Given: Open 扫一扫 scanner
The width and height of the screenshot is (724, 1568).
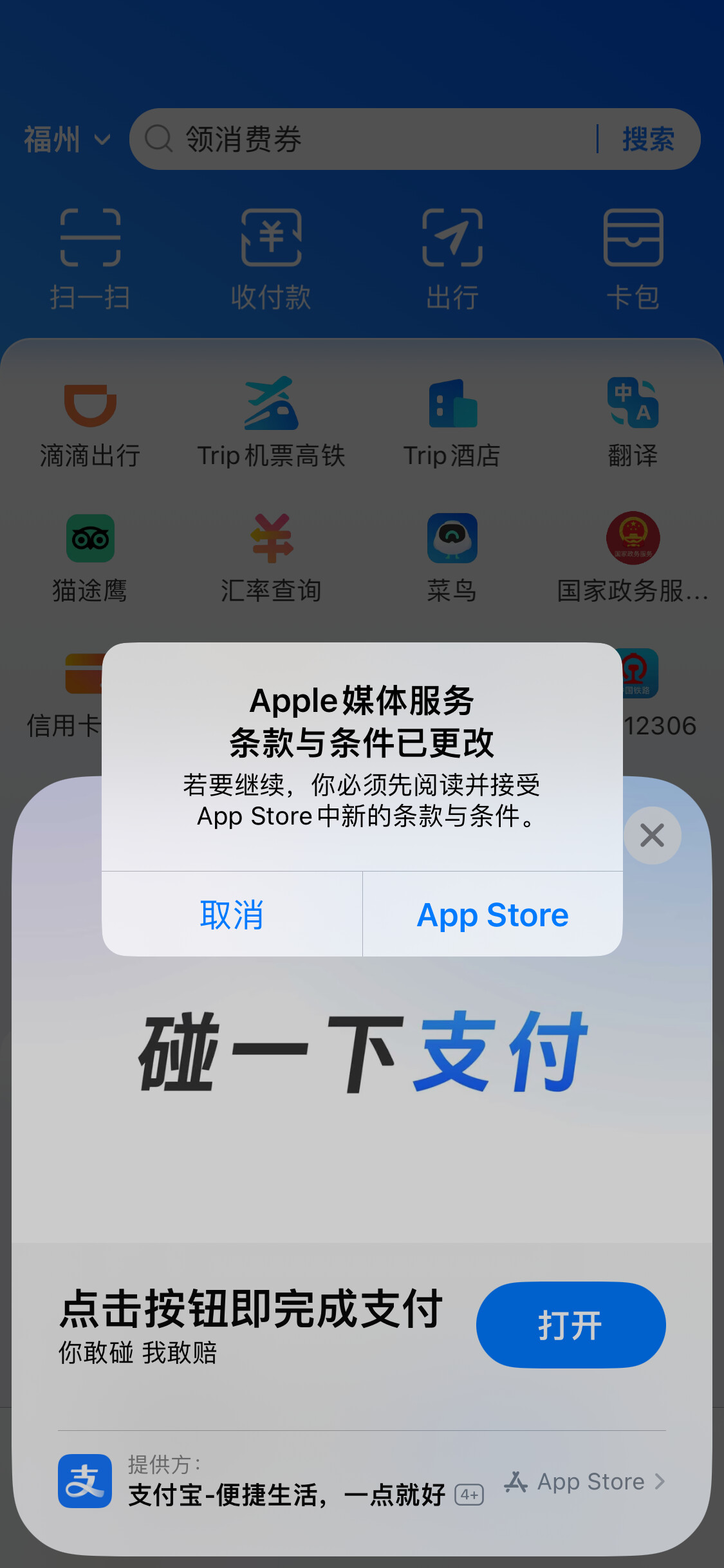Looking at the screenshot, I should [91, 259].
